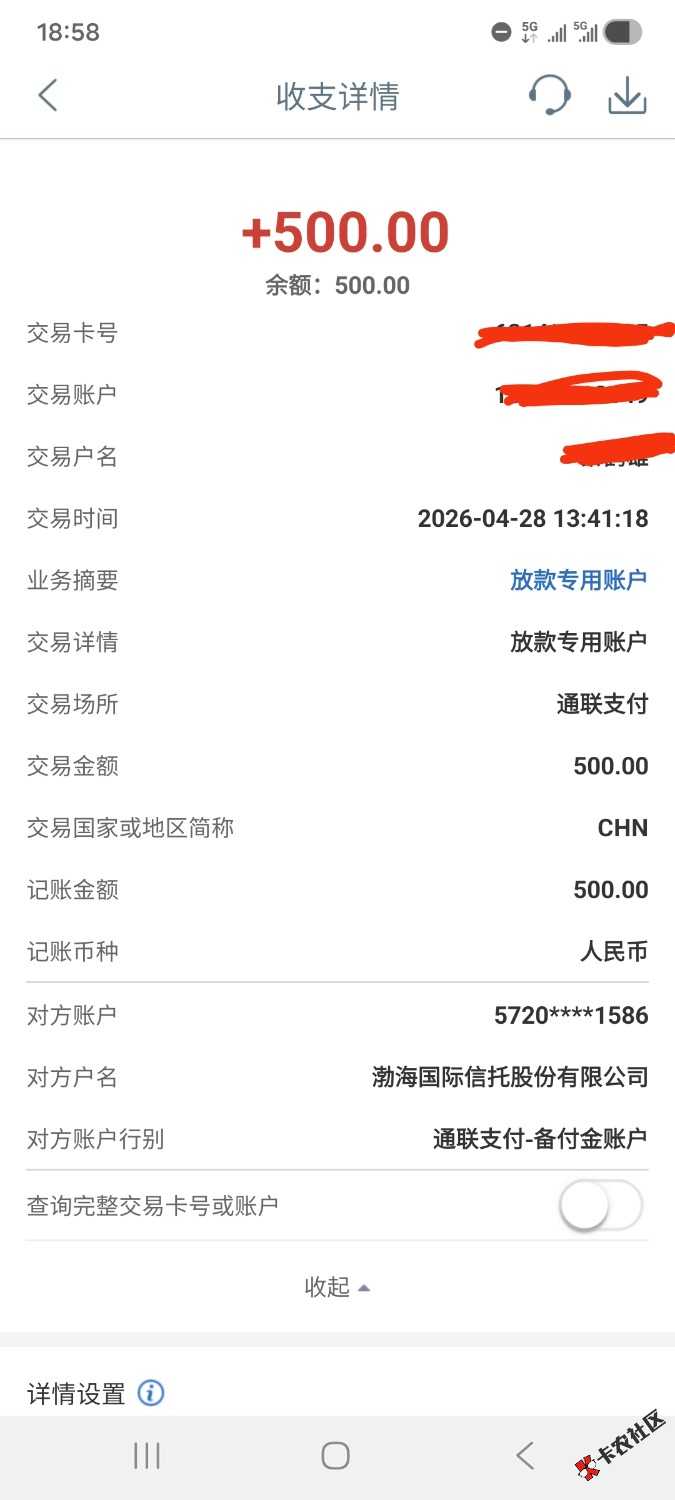Show info about 详情设置
Screen dimensions: 675x1500
(151, 1393)
